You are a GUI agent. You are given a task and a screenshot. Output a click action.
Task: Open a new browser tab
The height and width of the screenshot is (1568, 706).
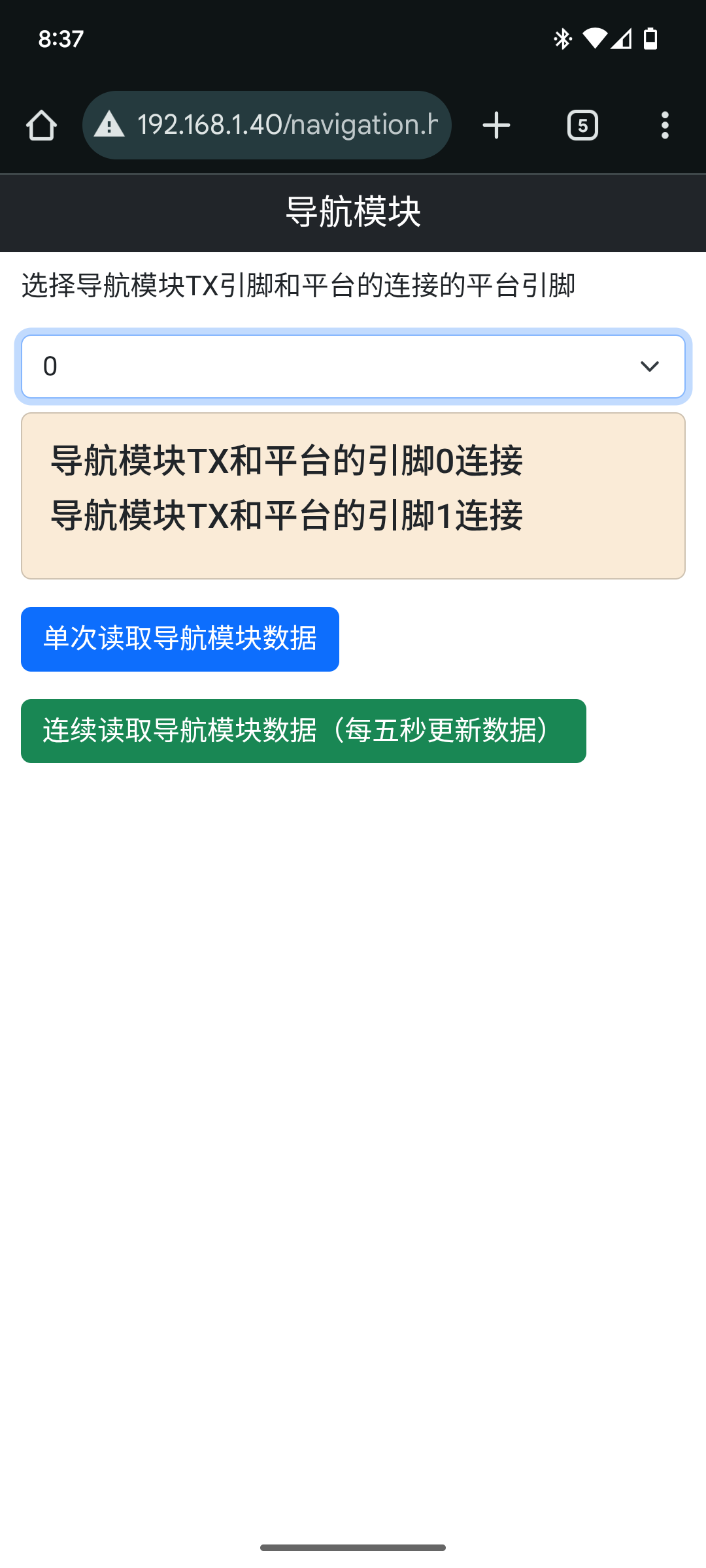coord(496,125)
